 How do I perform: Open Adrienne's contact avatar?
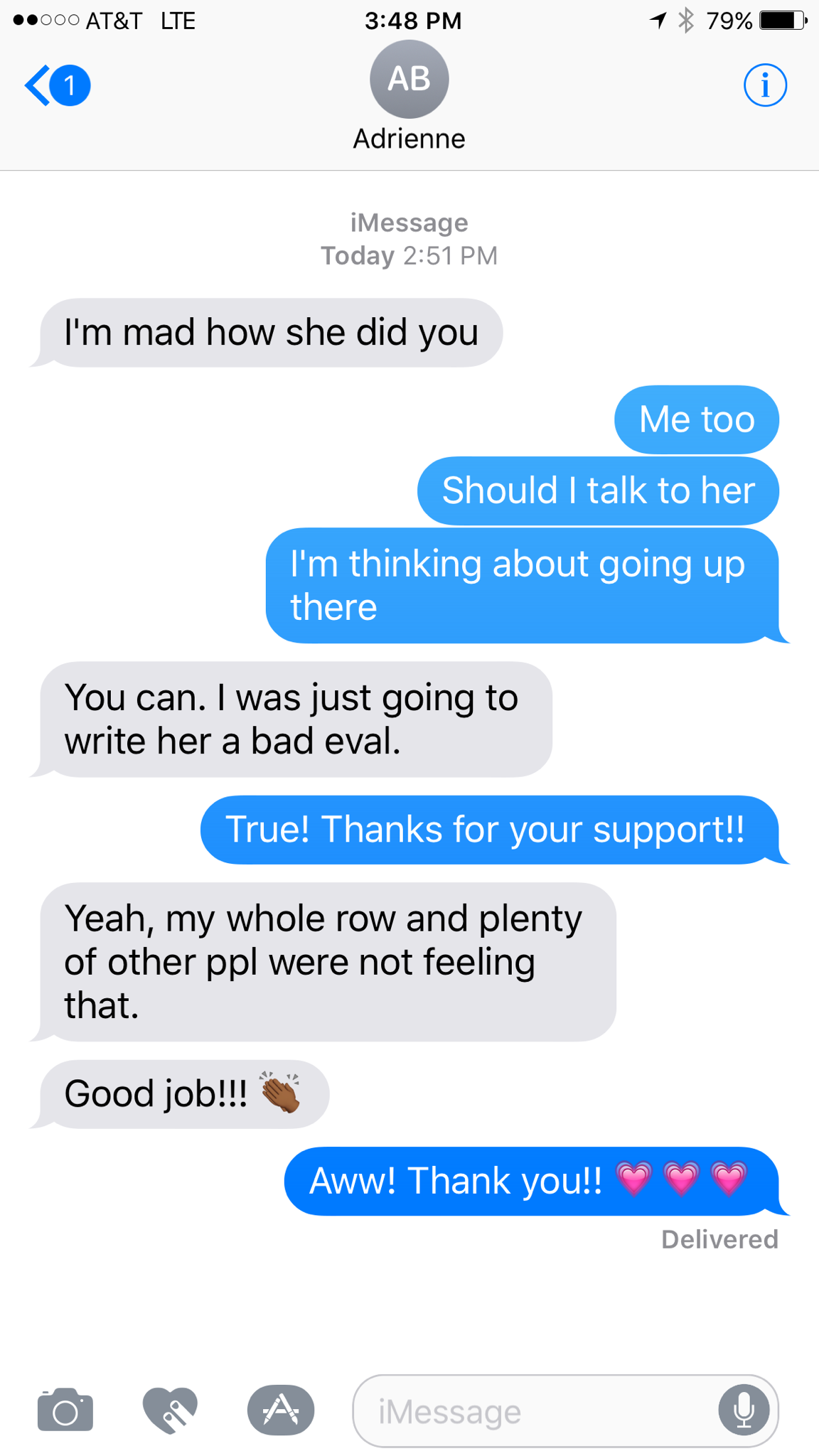pyautogui.click(x=409, y=79)
